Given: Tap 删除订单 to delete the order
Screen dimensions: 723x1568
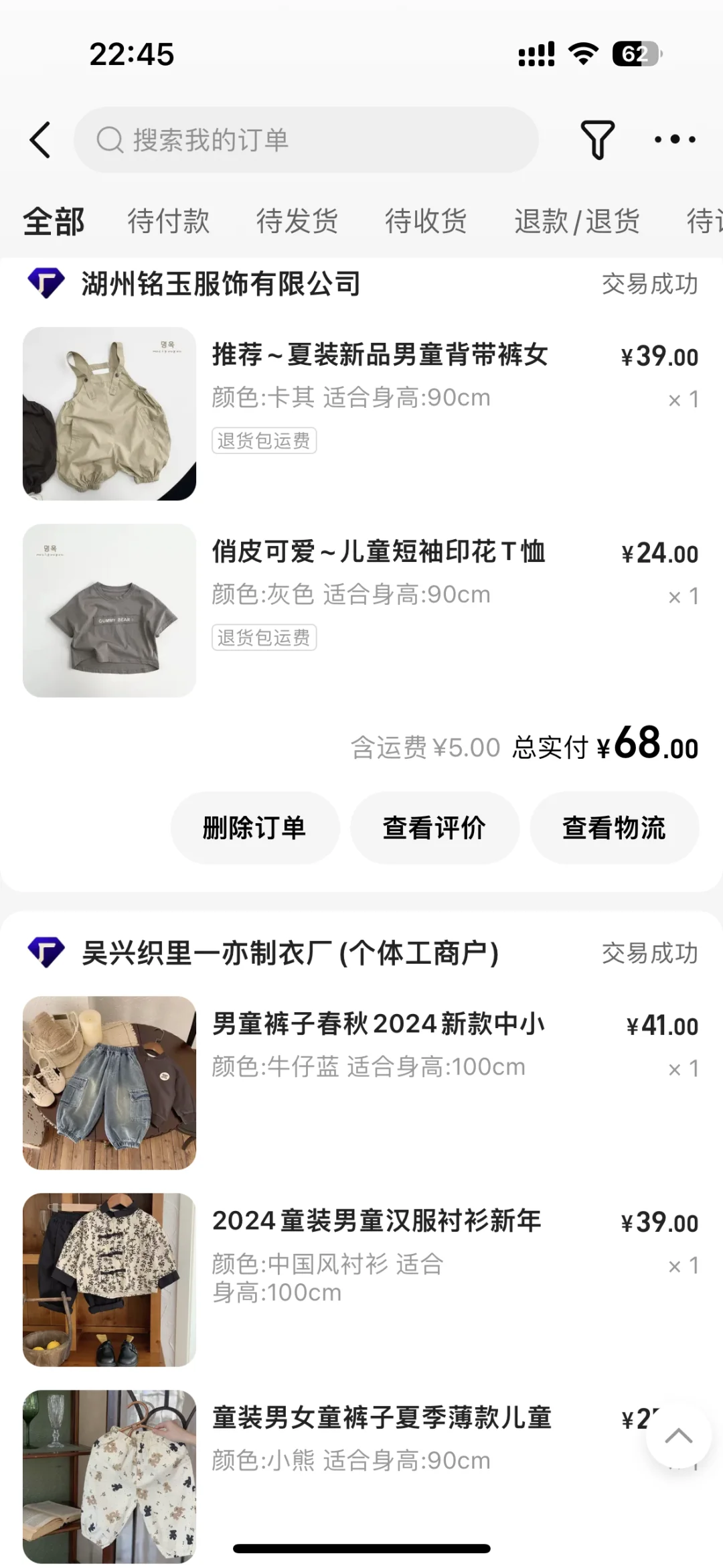Looking at the screenshot, I should pyautogui.click(x=255, y=828).
